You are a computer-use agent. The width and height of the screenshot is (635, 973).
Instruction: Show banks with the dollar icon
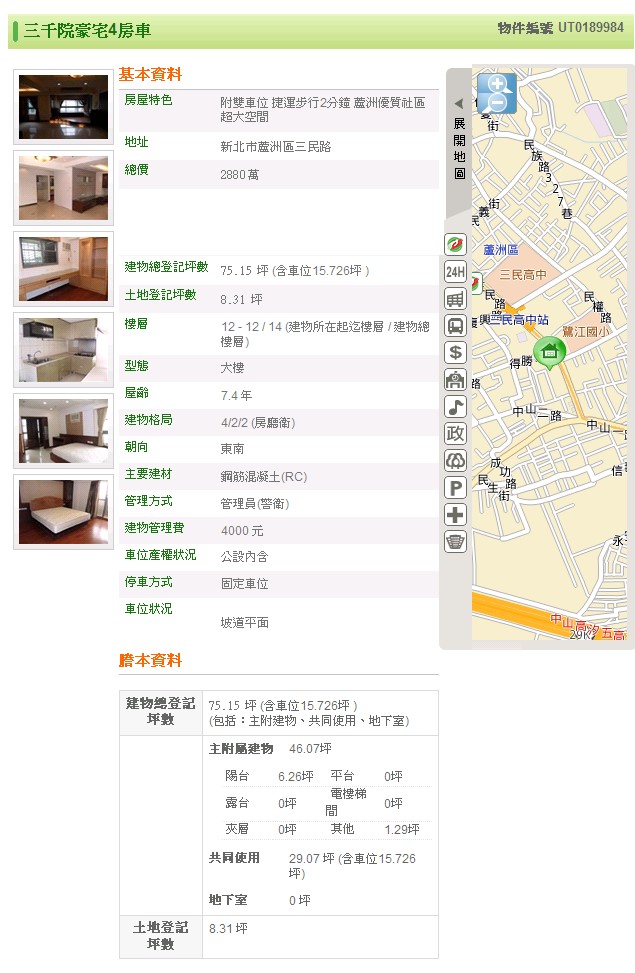pyautogui.click(x=455, y=353)
